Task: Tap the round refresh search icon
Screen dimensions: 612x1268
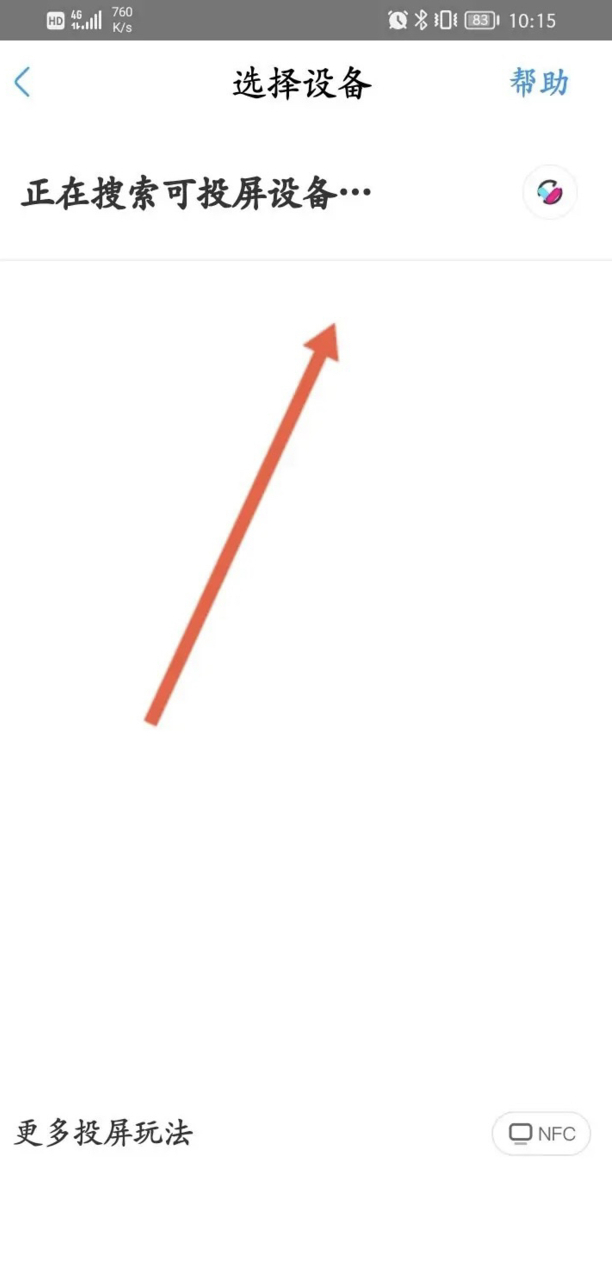Action: [550, 192]
